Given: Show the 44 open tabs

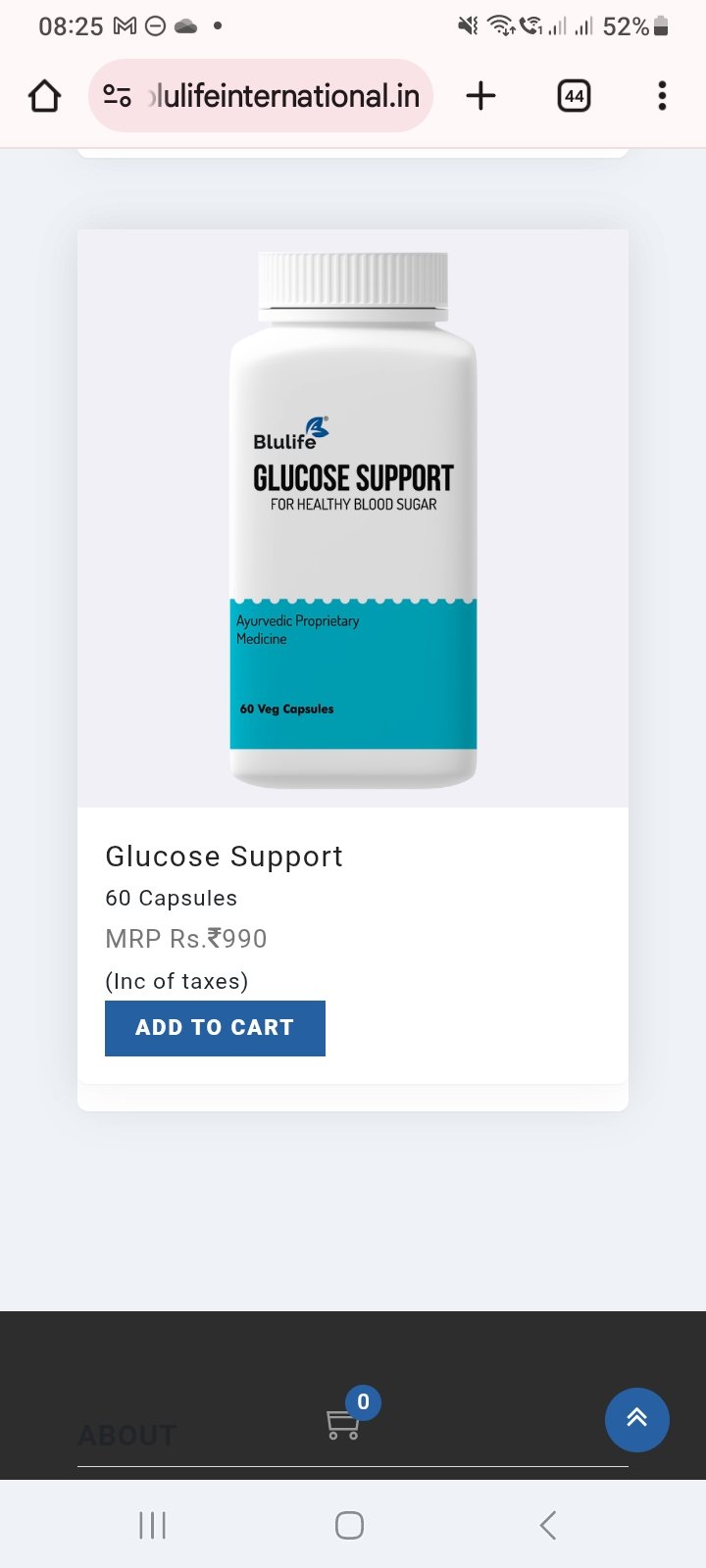Looking at the screenshot, I should (574, 96).
